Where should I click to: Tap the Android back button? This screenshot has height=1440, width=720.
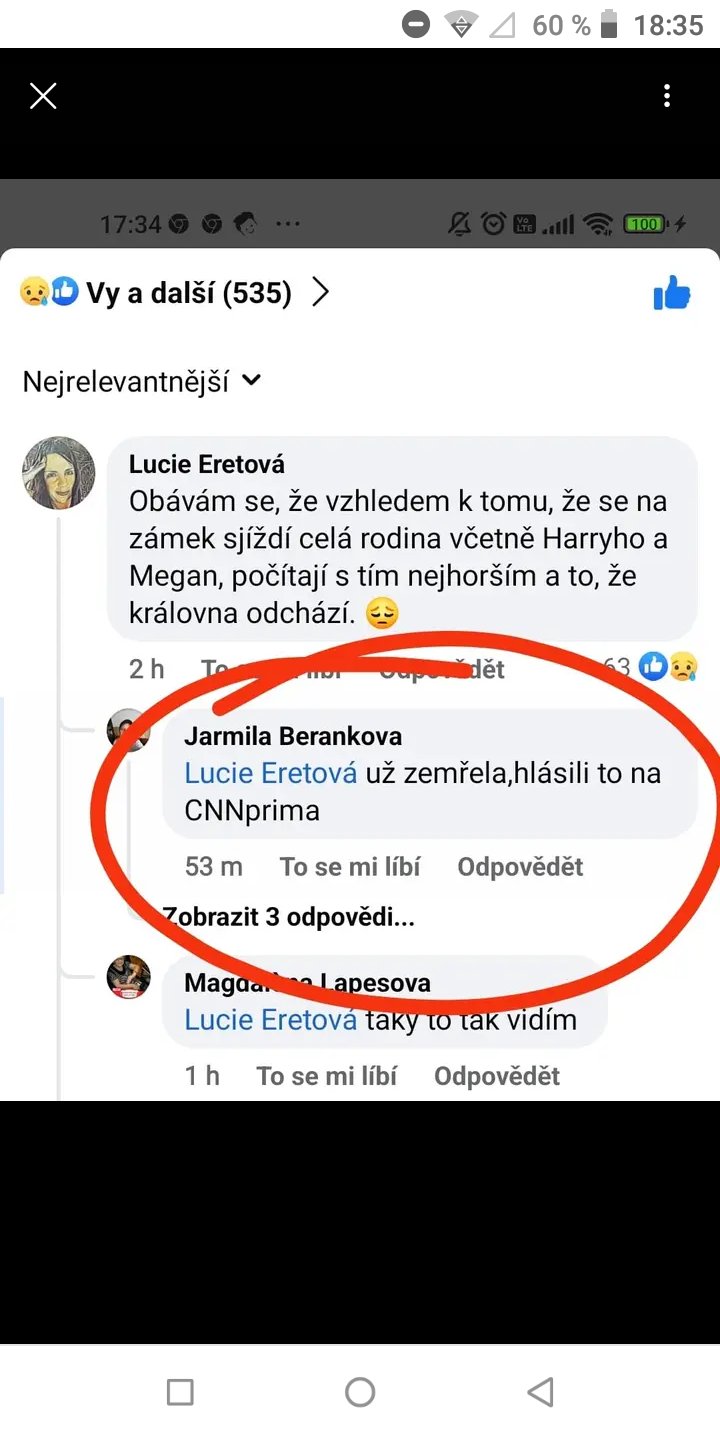540,1391
